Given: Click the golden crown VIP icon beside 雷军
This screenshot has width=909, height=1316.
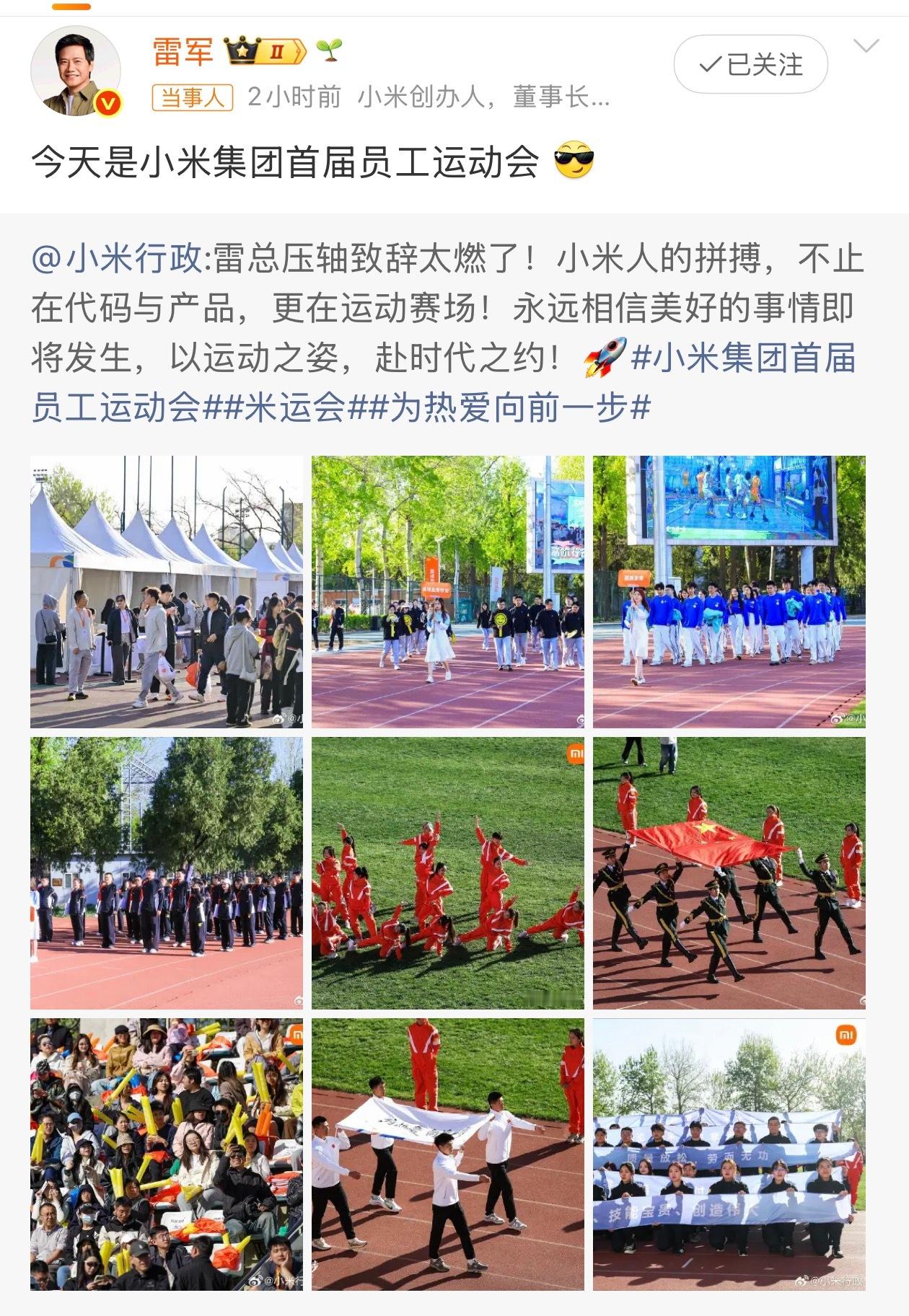Looking at the screenshot, I should coord(242,49).
